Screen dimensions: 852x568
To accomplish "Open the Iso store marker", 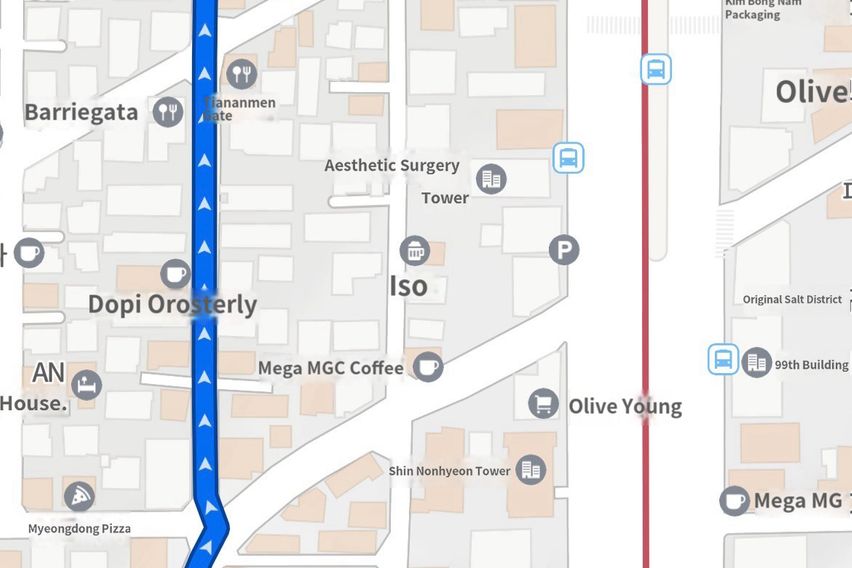I will tap(414, 251).
